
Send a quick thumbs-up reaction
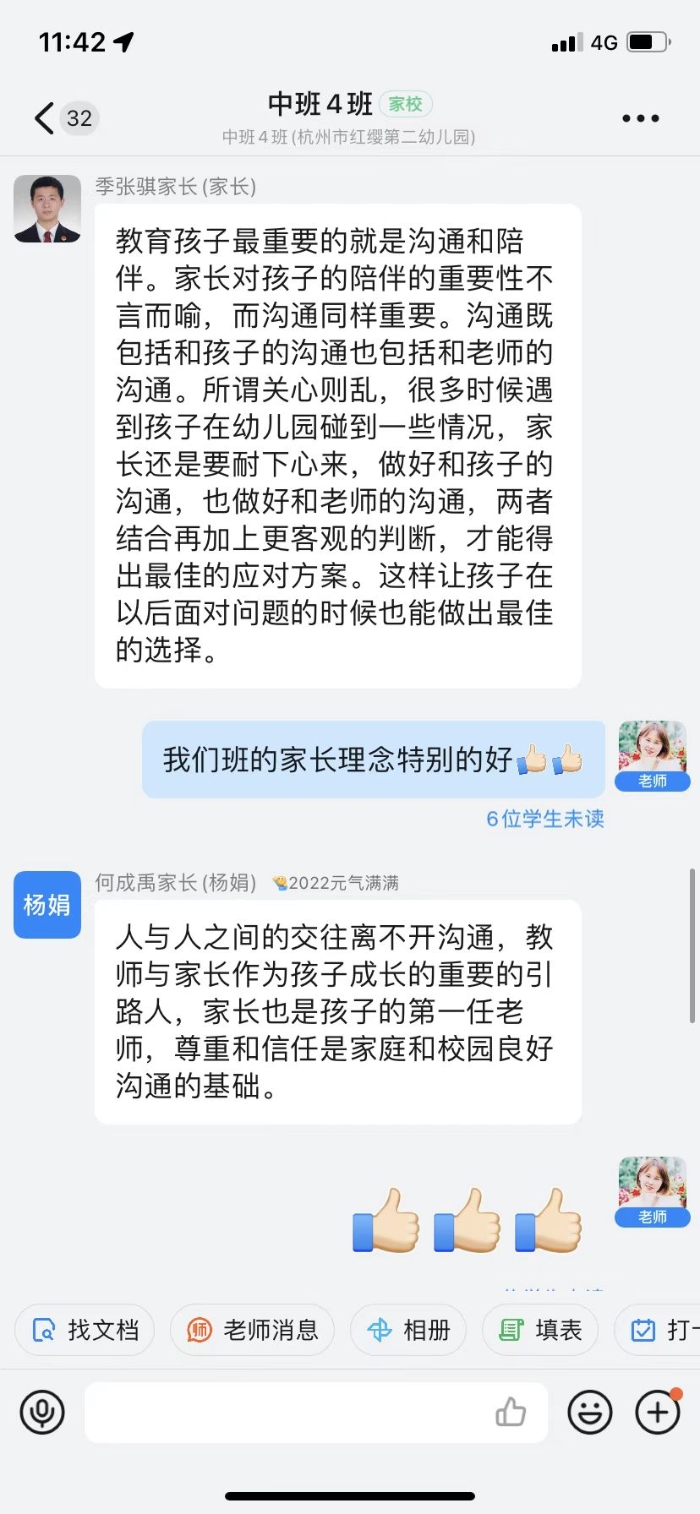[511, 1412]
